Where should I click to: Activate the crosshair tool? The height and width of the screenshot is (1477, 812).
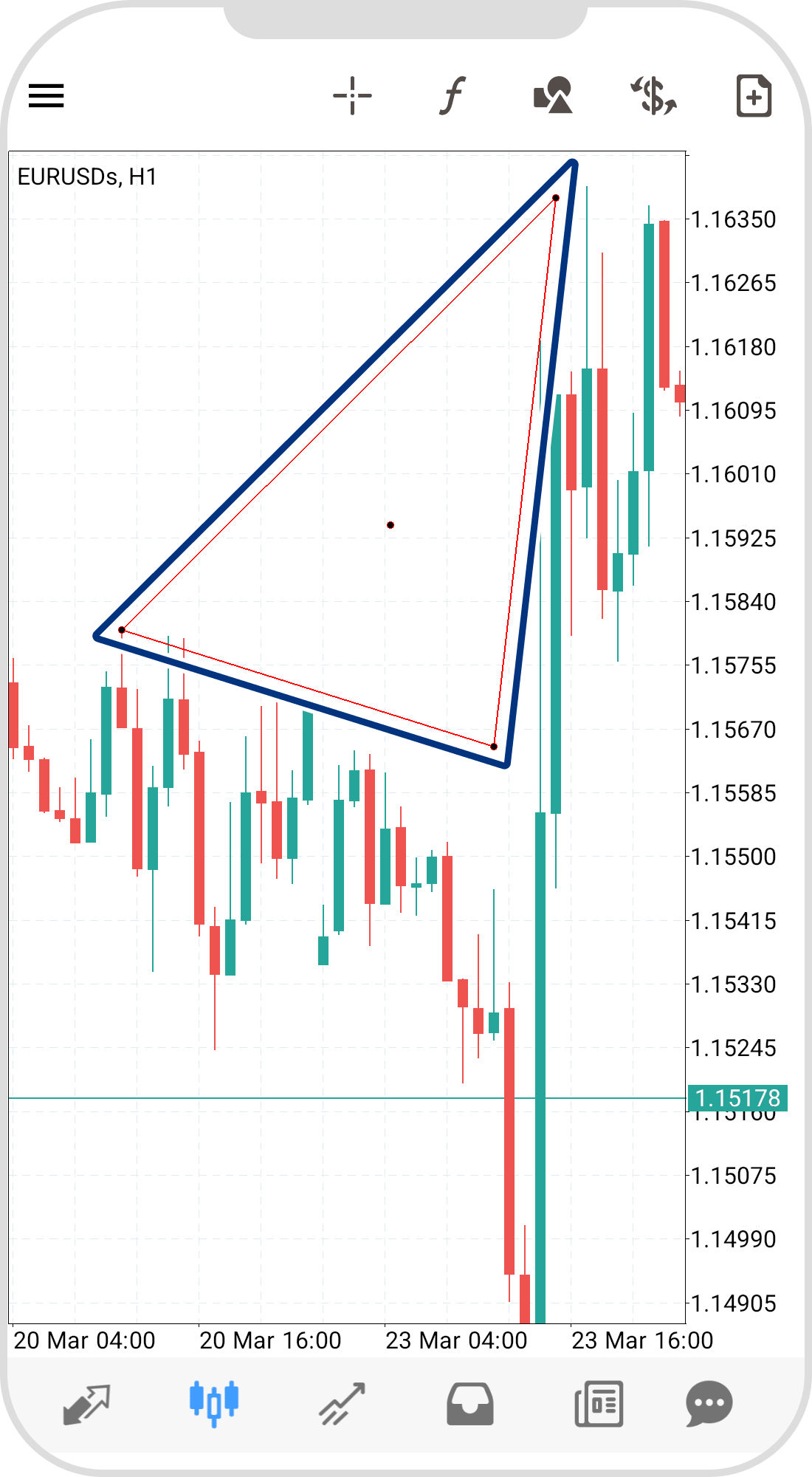[x=352, y=96]
